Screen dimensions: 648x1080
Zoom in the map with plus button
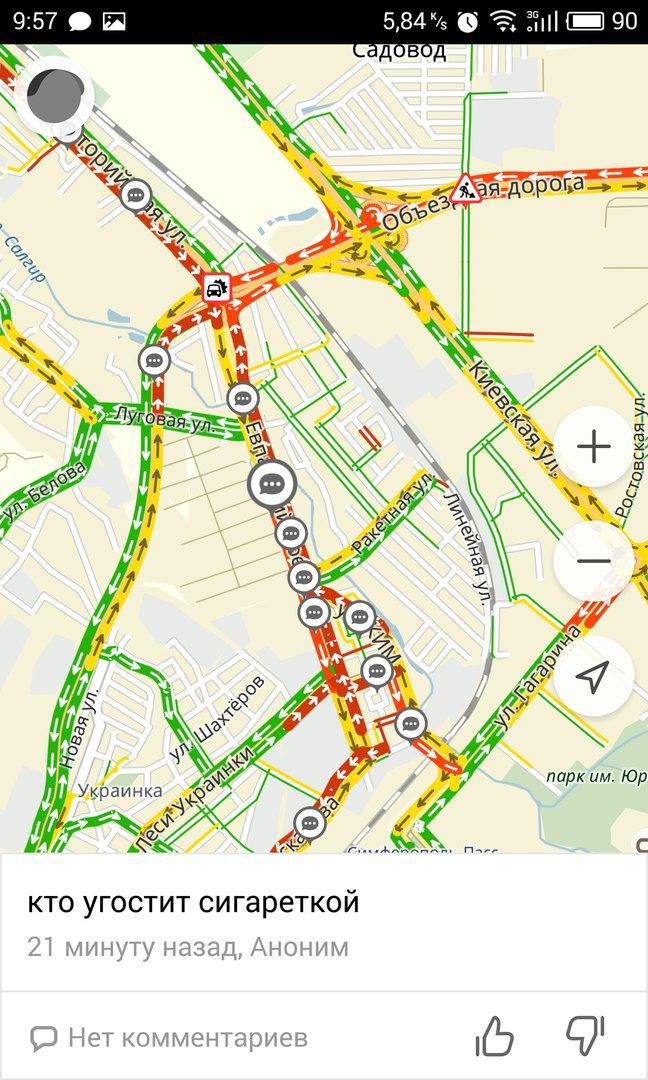pos(594,448)
